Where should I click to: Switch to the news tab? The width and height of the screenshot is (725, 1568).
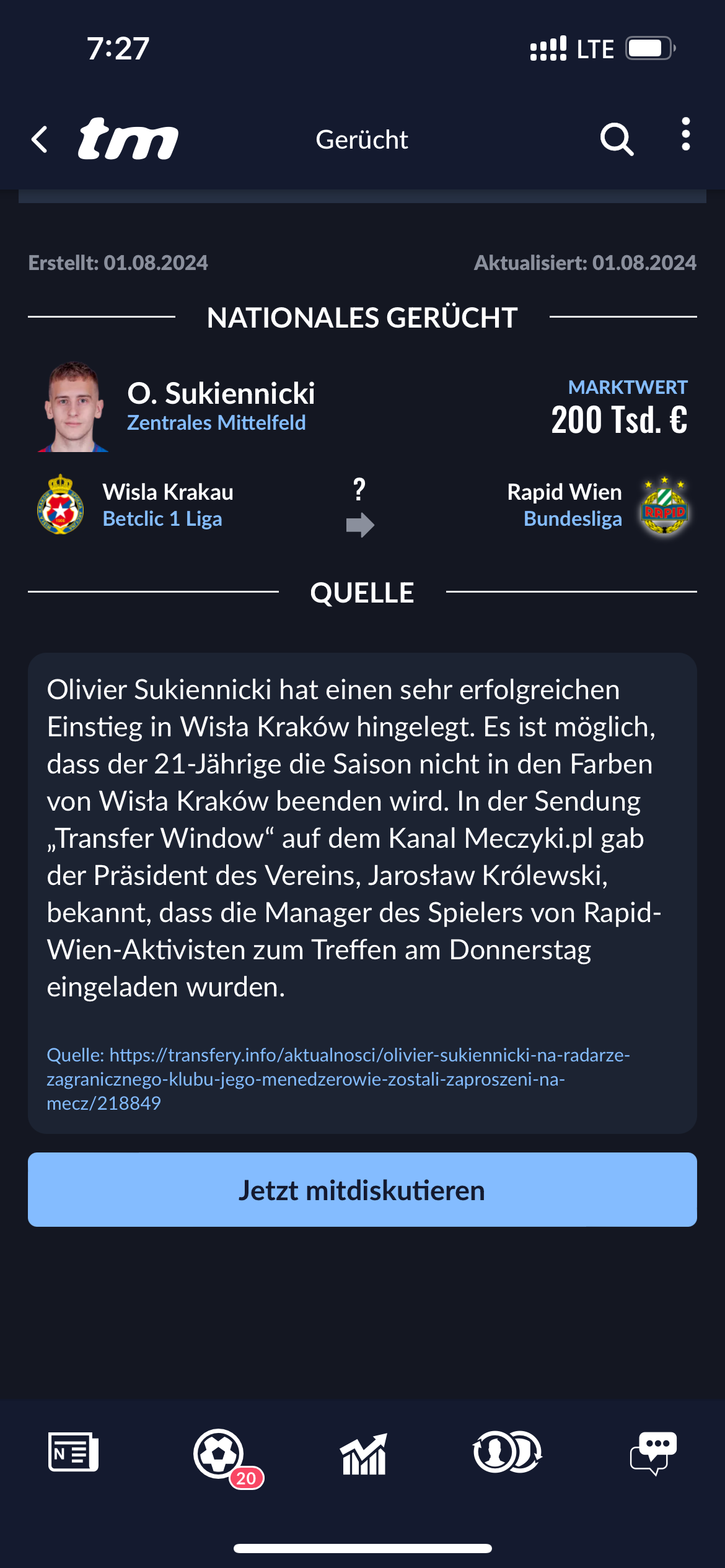(x=73, y=1452)
